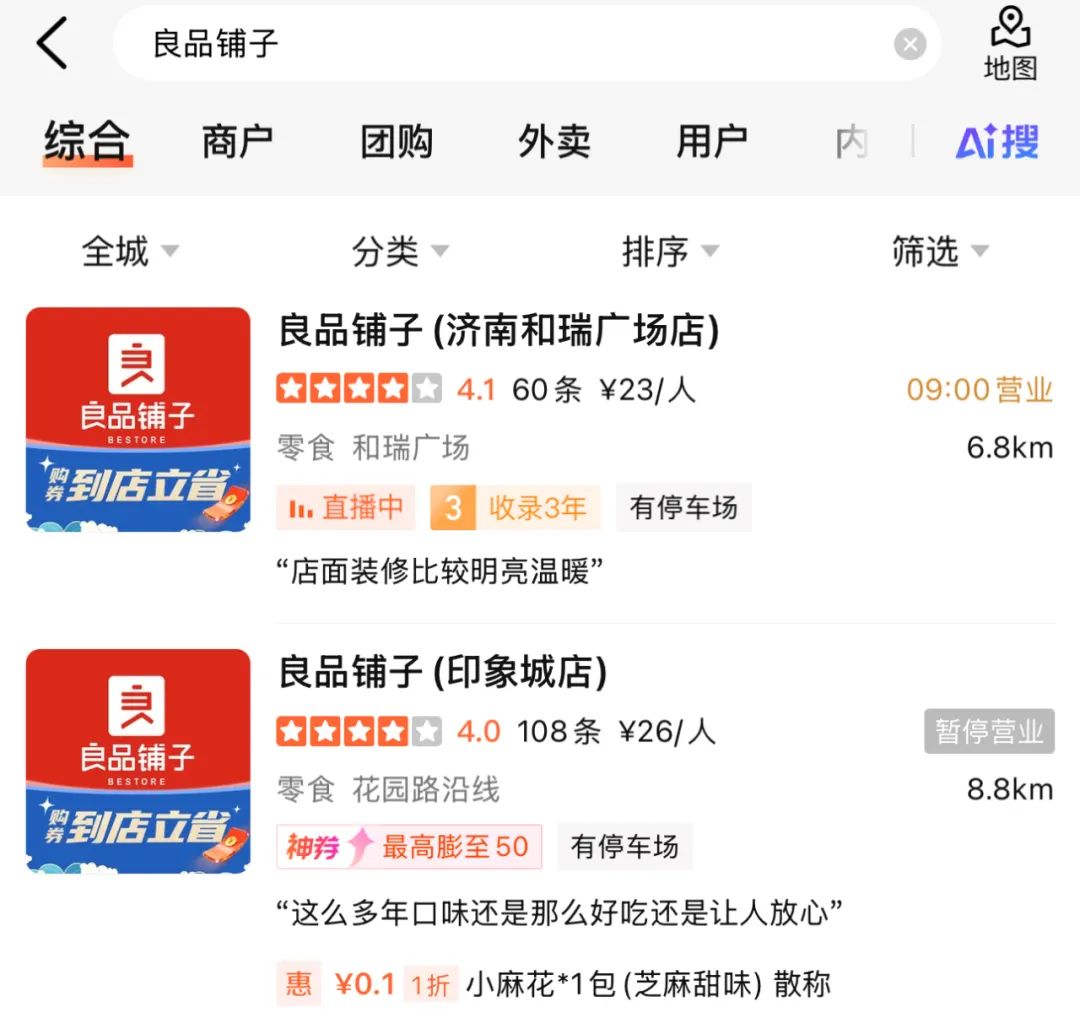The height and width of the screenshot is (1029, 1080).
Task: Tap the 良品铺子 search field
Action: pyautogui.click(x=500, y=44)
